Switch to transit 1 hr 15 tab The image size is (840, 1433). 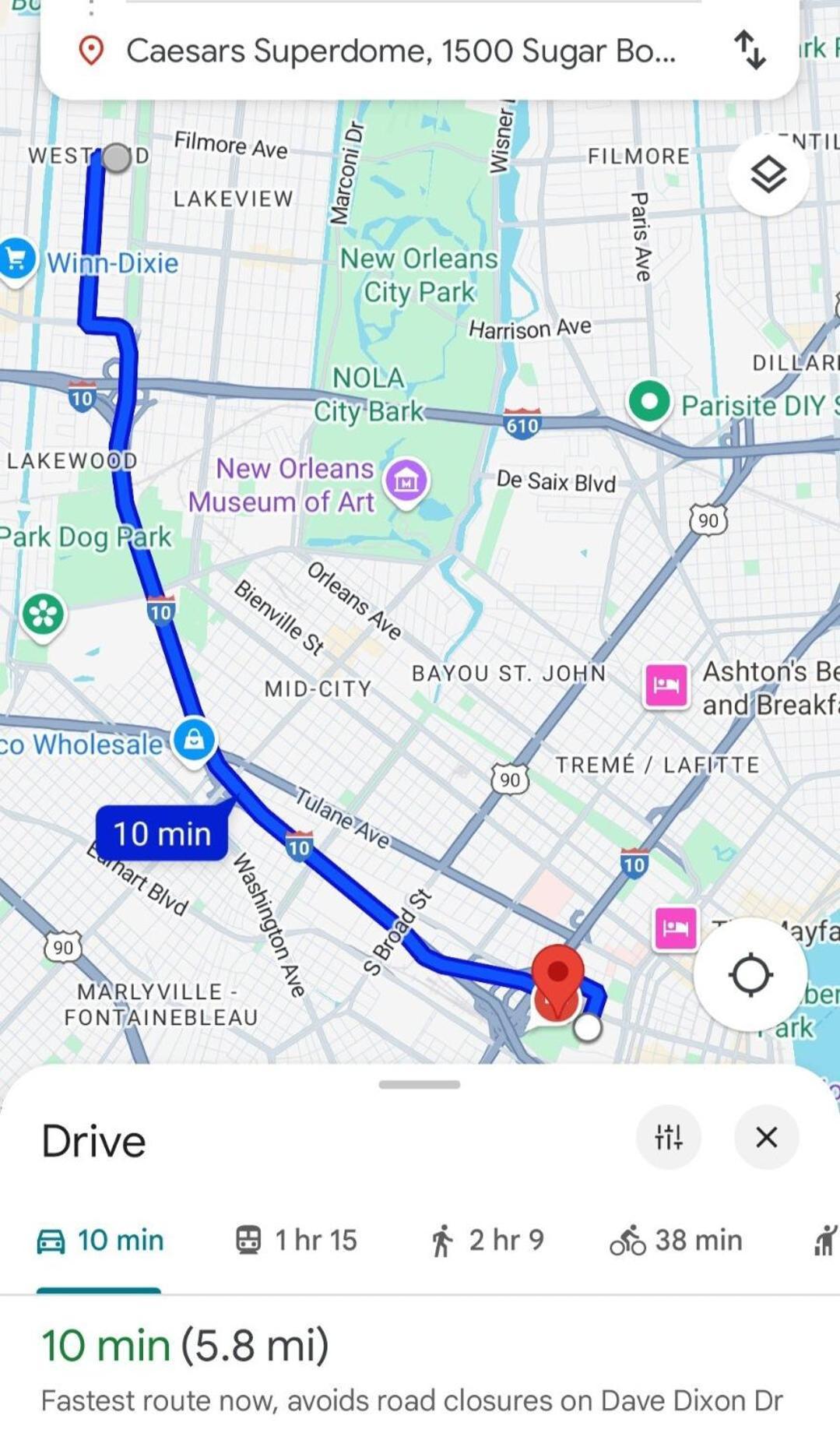click(296, 1240)
